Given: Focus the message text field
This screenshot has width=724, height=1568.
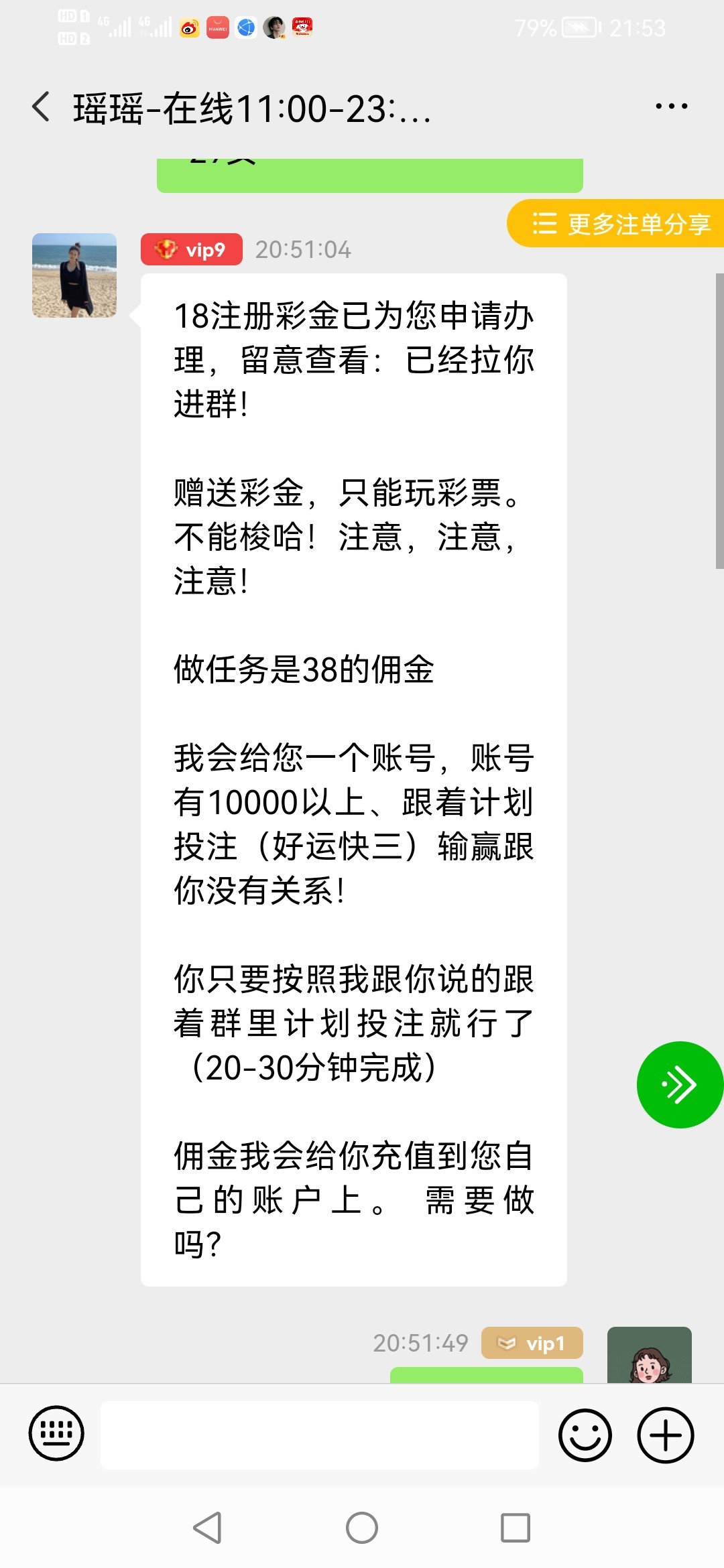Looking at the screenshot, I should pos(320,1435).
